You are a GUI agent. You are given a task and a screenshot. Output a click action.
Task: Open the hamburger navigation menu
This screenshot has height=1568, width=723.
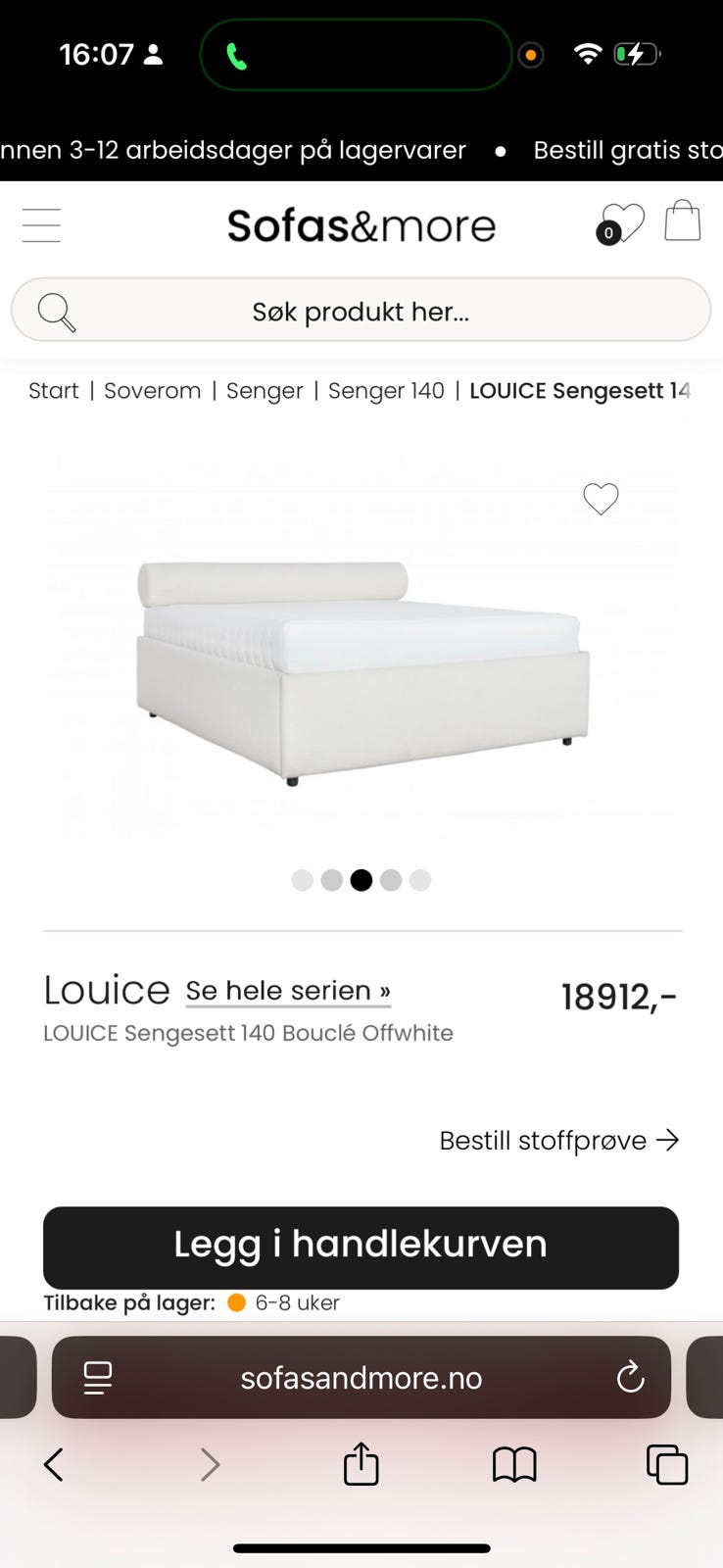(x=40, y=224)
